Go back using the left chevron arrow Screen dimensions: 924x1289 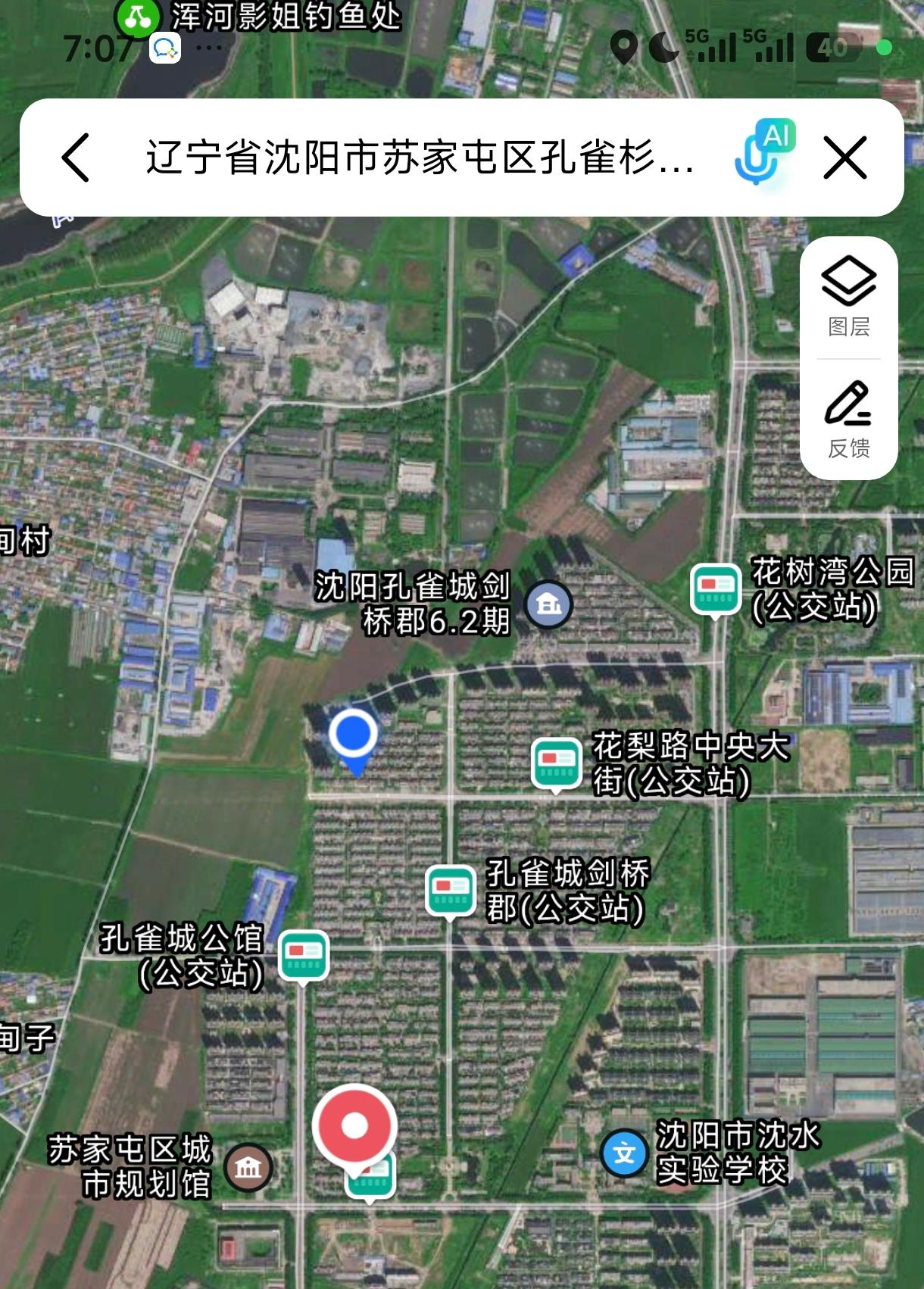click(x=74, y=157)
